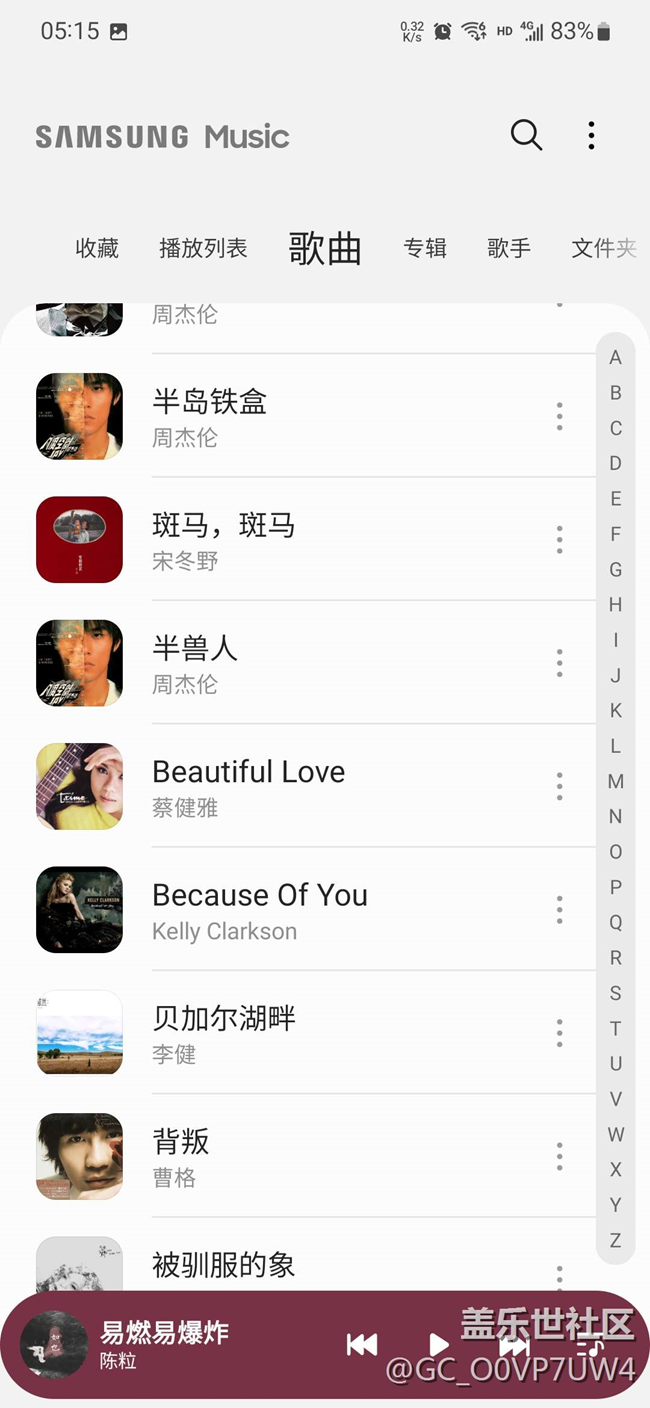The width and height of the screenshot is (650, 1408).
Task: Open more options for Beautiful Love
Action: 559,786
